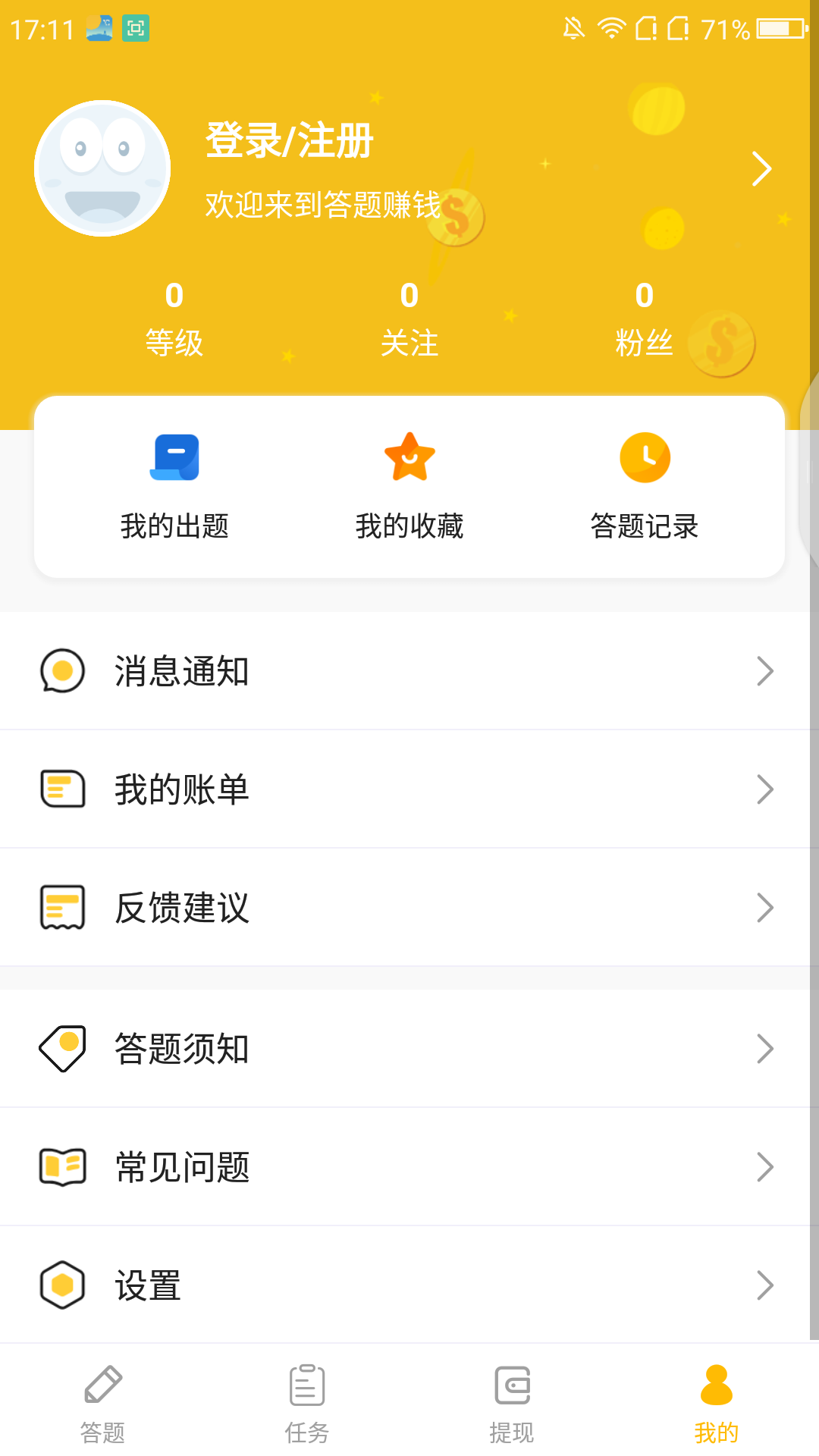819x1456 pixels.
Task: Open 答题记录 (Answer History) clock icon
Action: 644,457
